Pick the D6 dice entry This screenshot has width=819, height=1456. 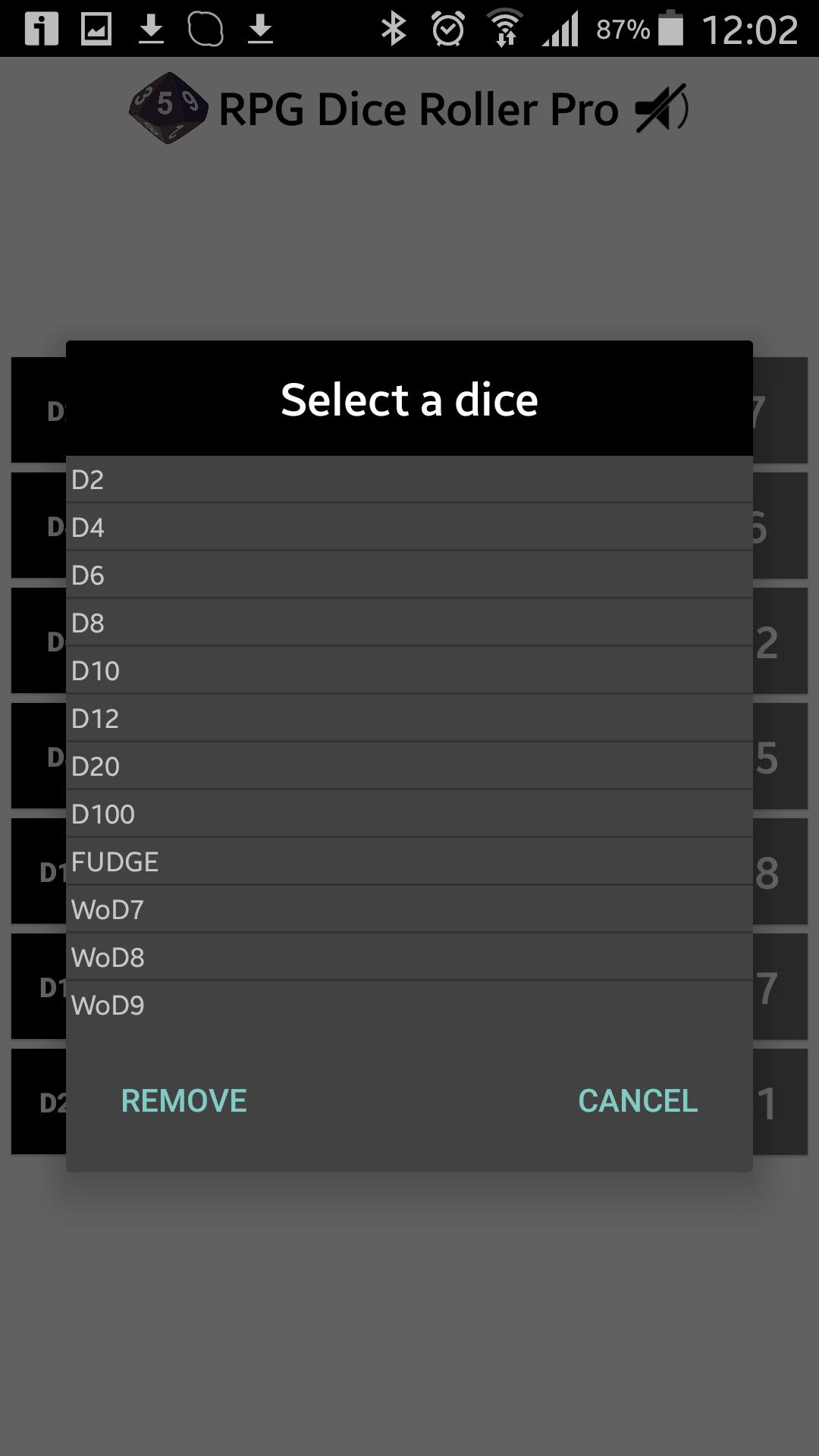pos(409,575)
